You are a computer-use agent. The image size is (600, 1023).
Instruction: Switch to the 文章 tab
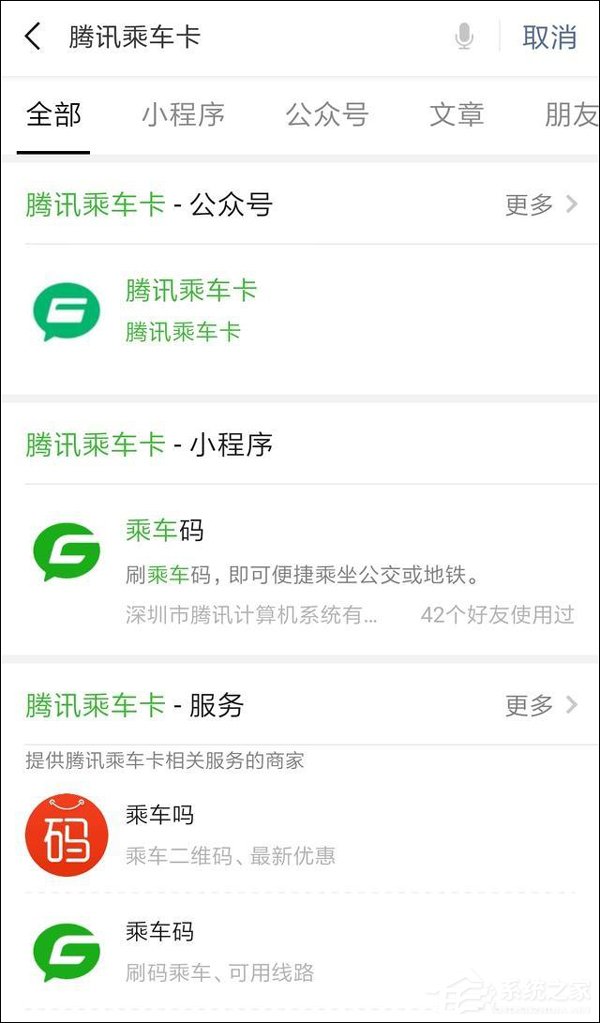[x=457, y=115]
